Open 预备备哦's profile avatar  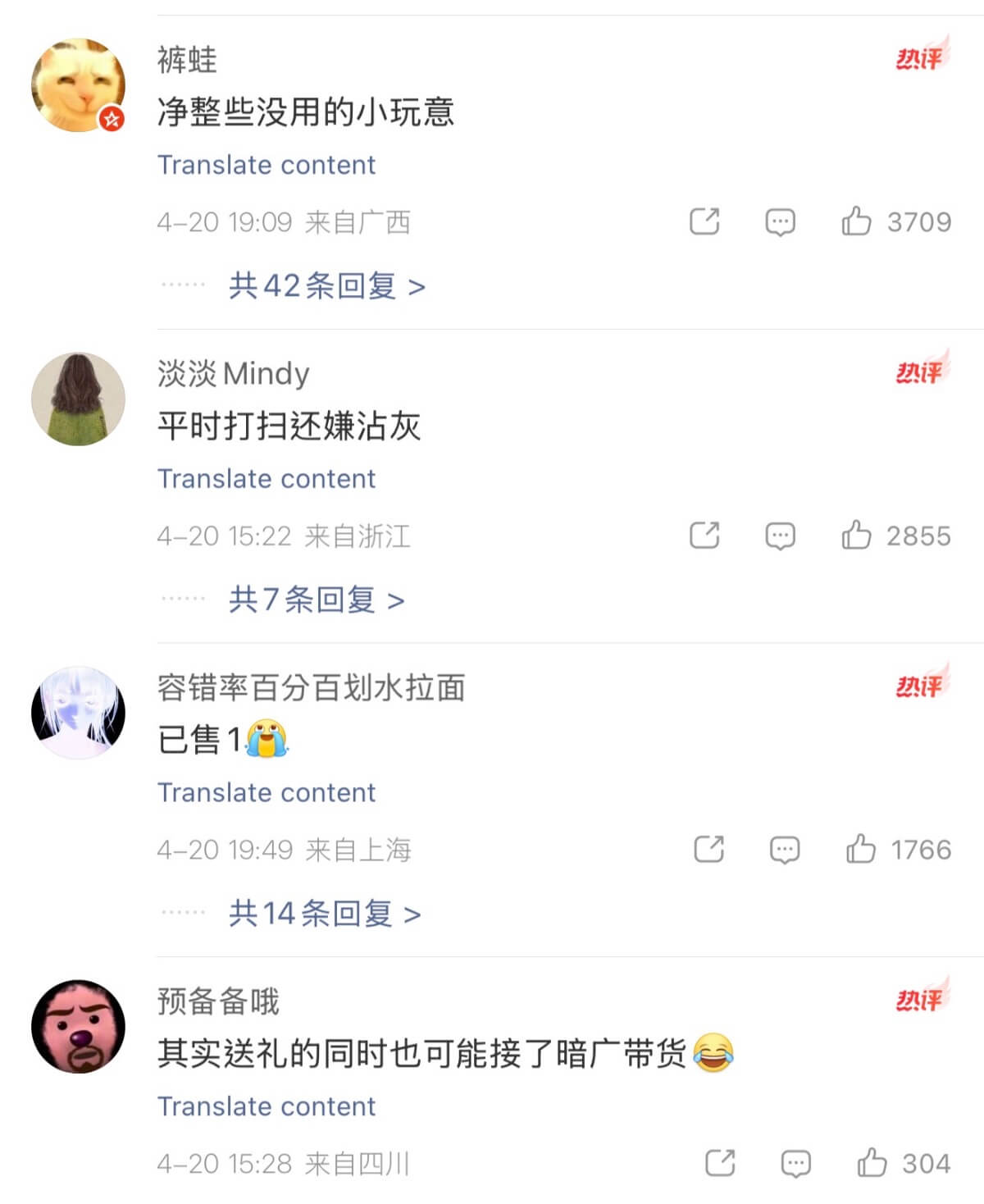pyautogui.click(x=78, y=1026)
